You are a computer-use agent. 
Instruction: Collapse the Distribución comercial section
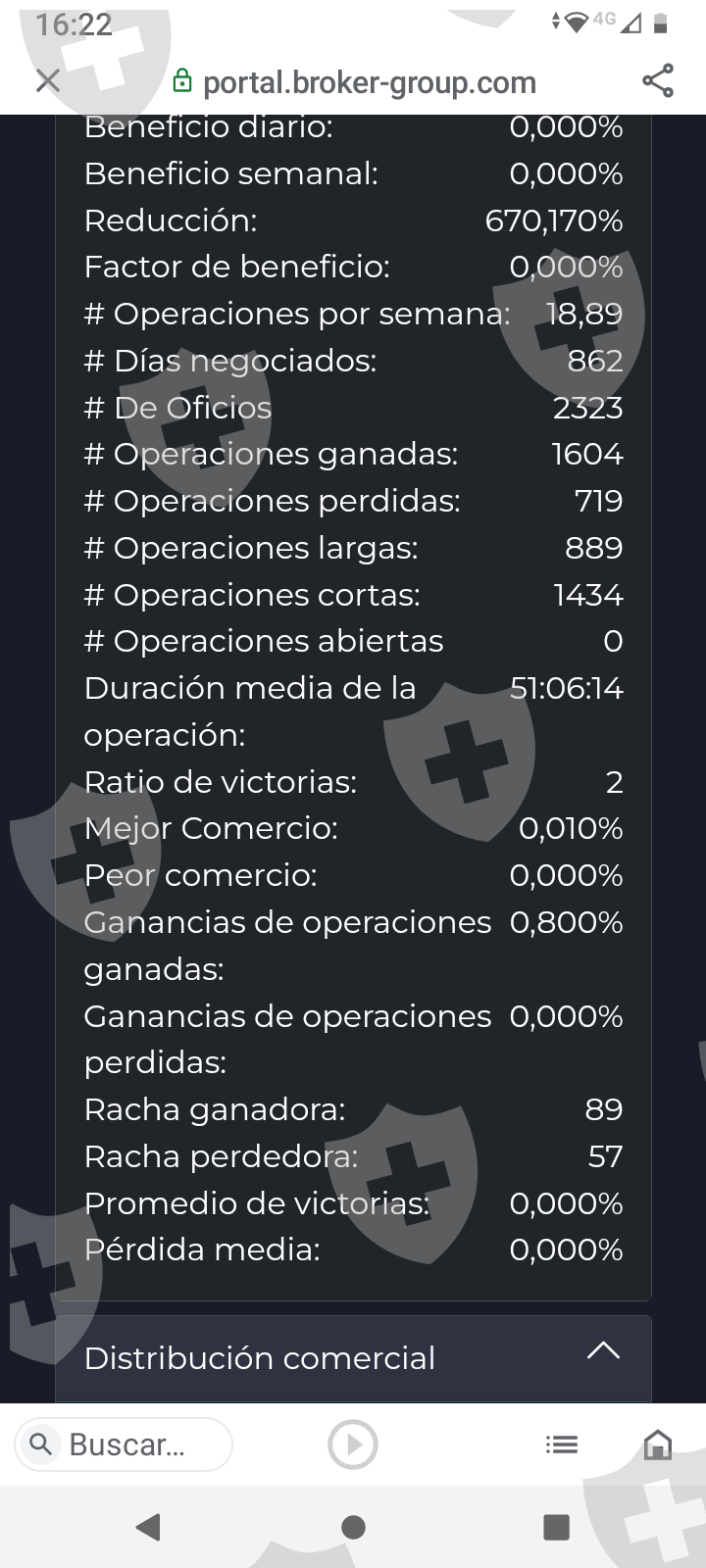tap(603, 1351)
